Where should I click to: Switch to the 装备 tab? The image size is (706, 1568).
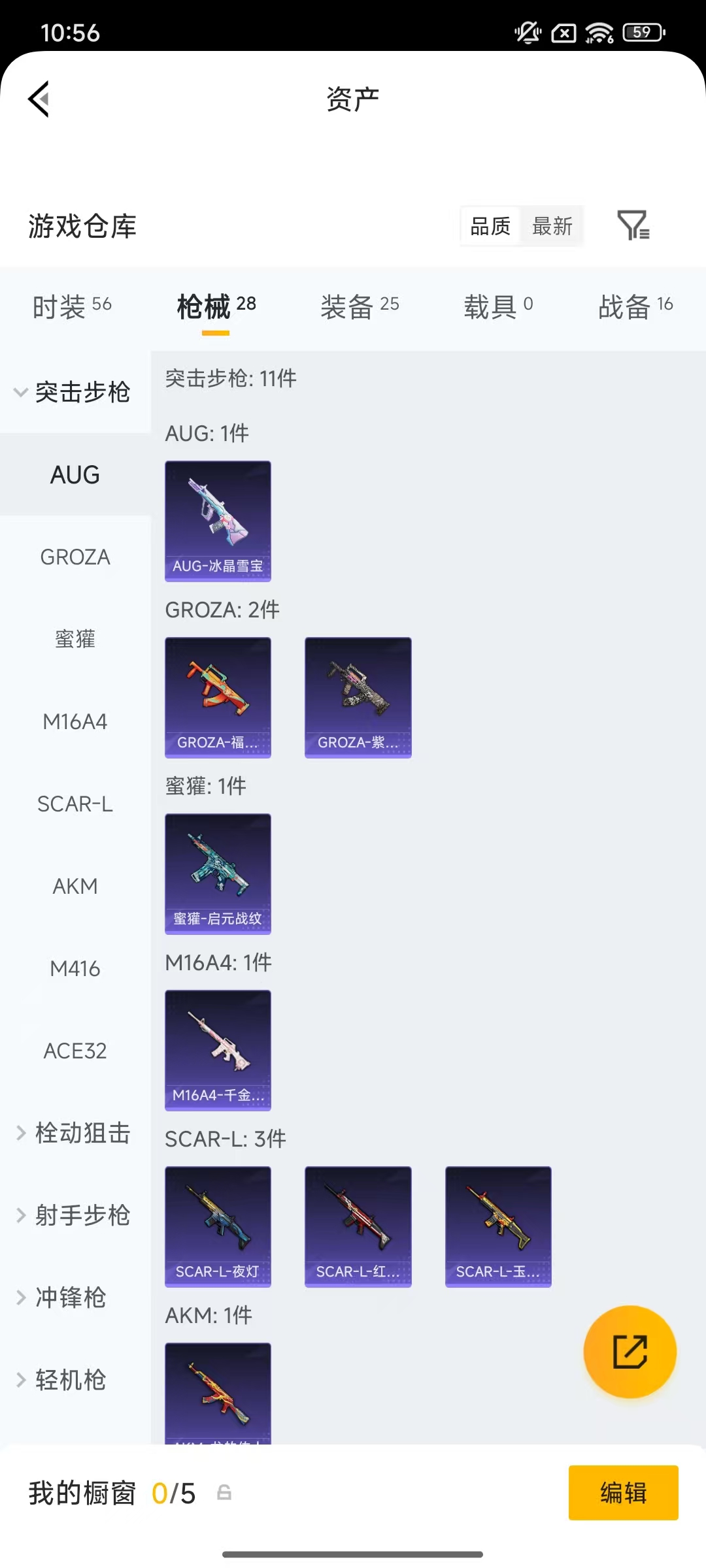[360, 306]
